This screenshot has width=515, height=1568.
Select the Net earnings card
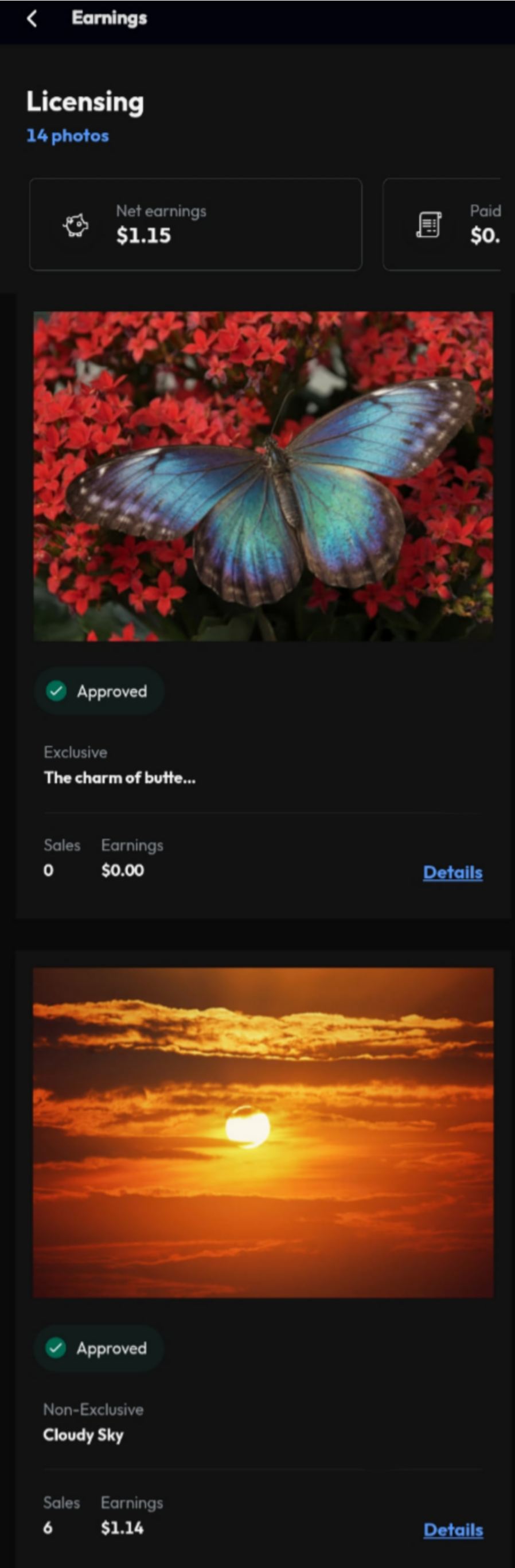(x=196, y=224)
